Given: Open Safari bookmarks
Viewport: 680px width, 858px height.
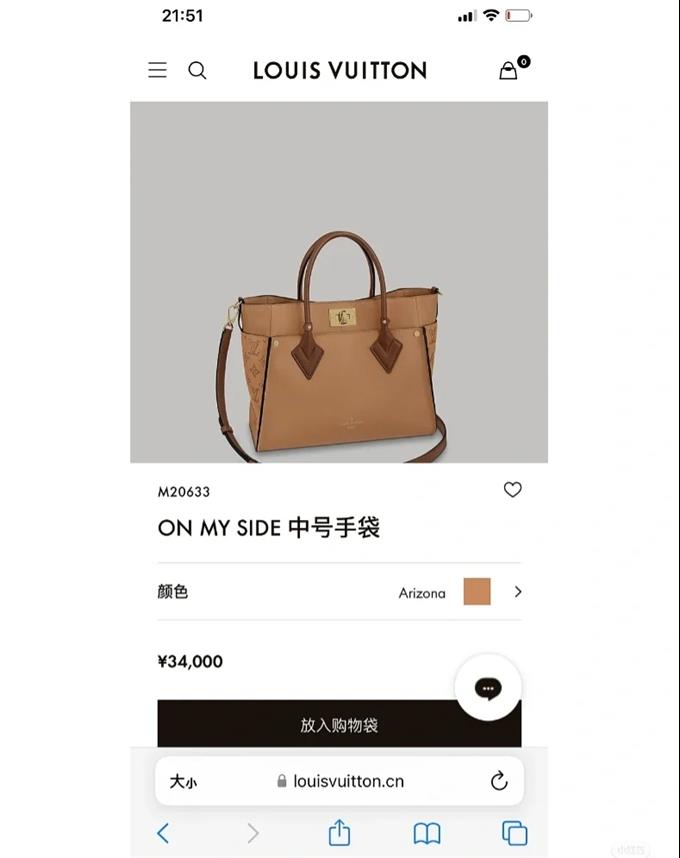Looking at the screenshot, I should pos(427,833).
